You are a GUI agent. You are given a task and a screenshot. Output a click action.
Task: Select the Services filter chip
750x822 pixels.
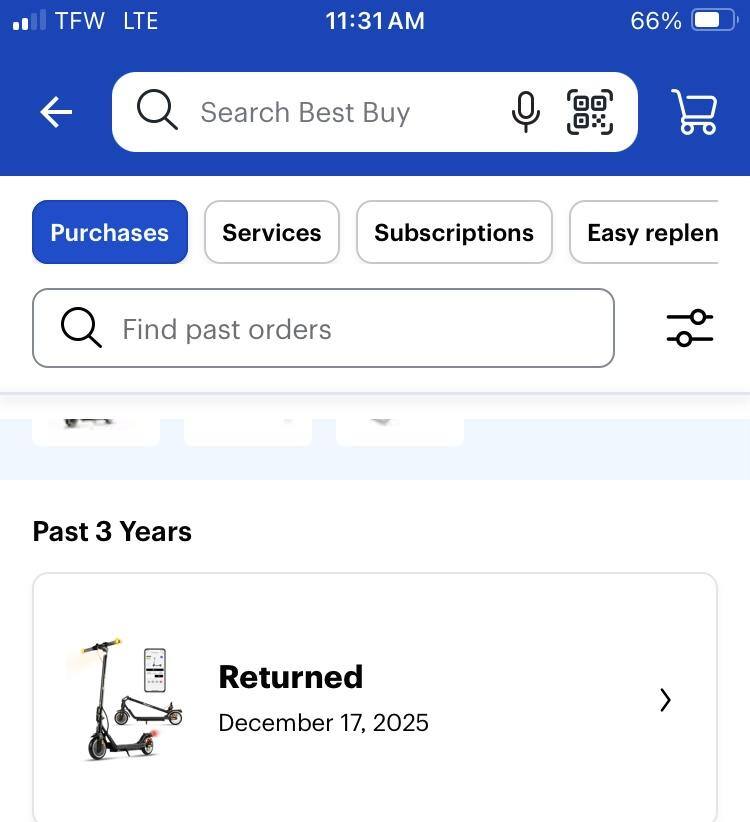pyautogui.click(x=271, y=232)
